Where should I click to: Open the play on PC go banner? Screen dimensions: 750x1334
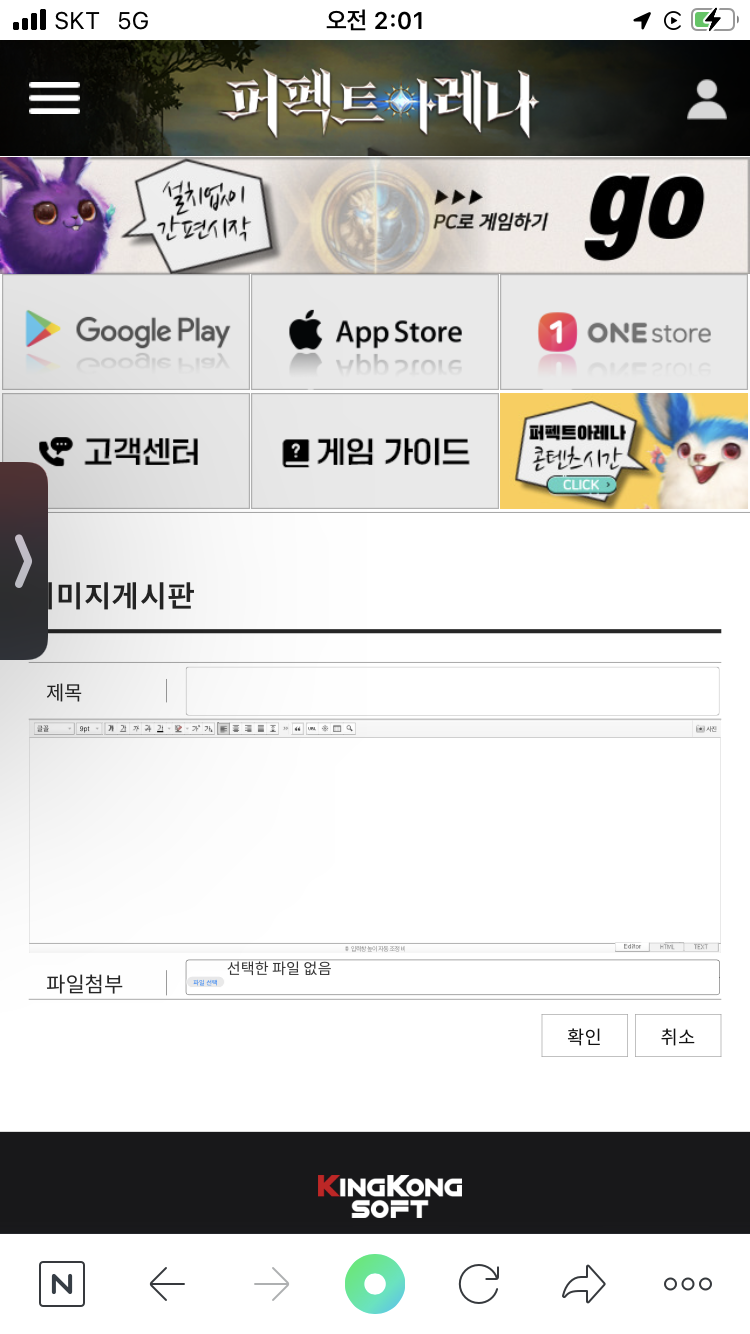coord(374,215)
